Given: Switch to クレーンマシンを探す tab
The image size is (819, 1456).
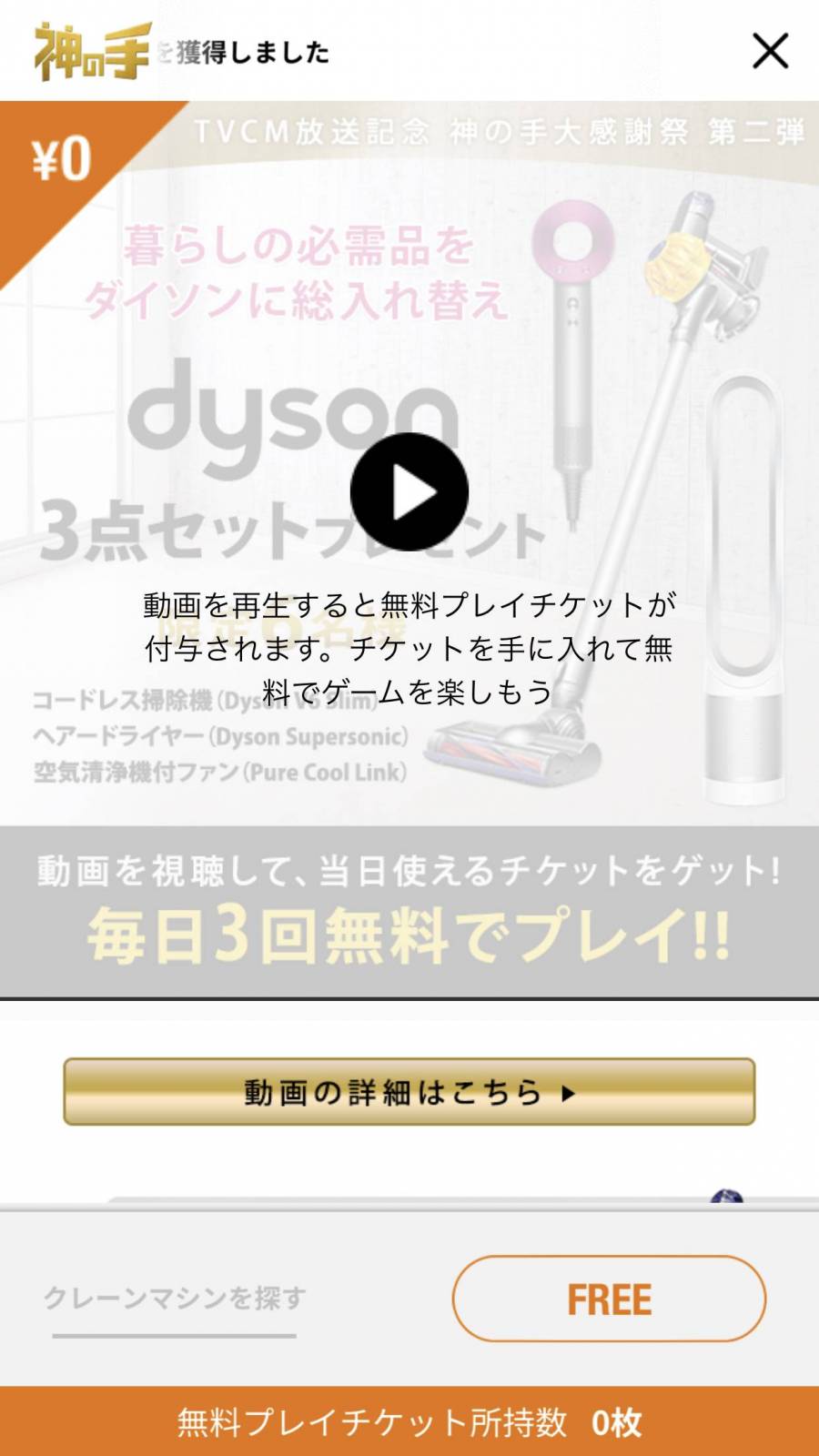Looking at the screenshot, I should click(175, 1299).
